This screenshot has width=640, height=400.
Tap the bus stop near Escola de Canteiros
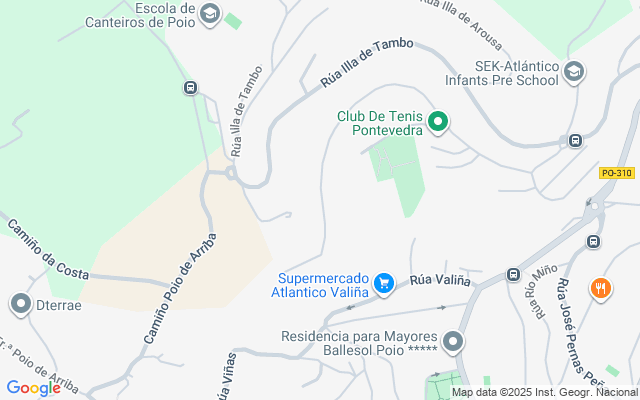(x=190, y=87)
